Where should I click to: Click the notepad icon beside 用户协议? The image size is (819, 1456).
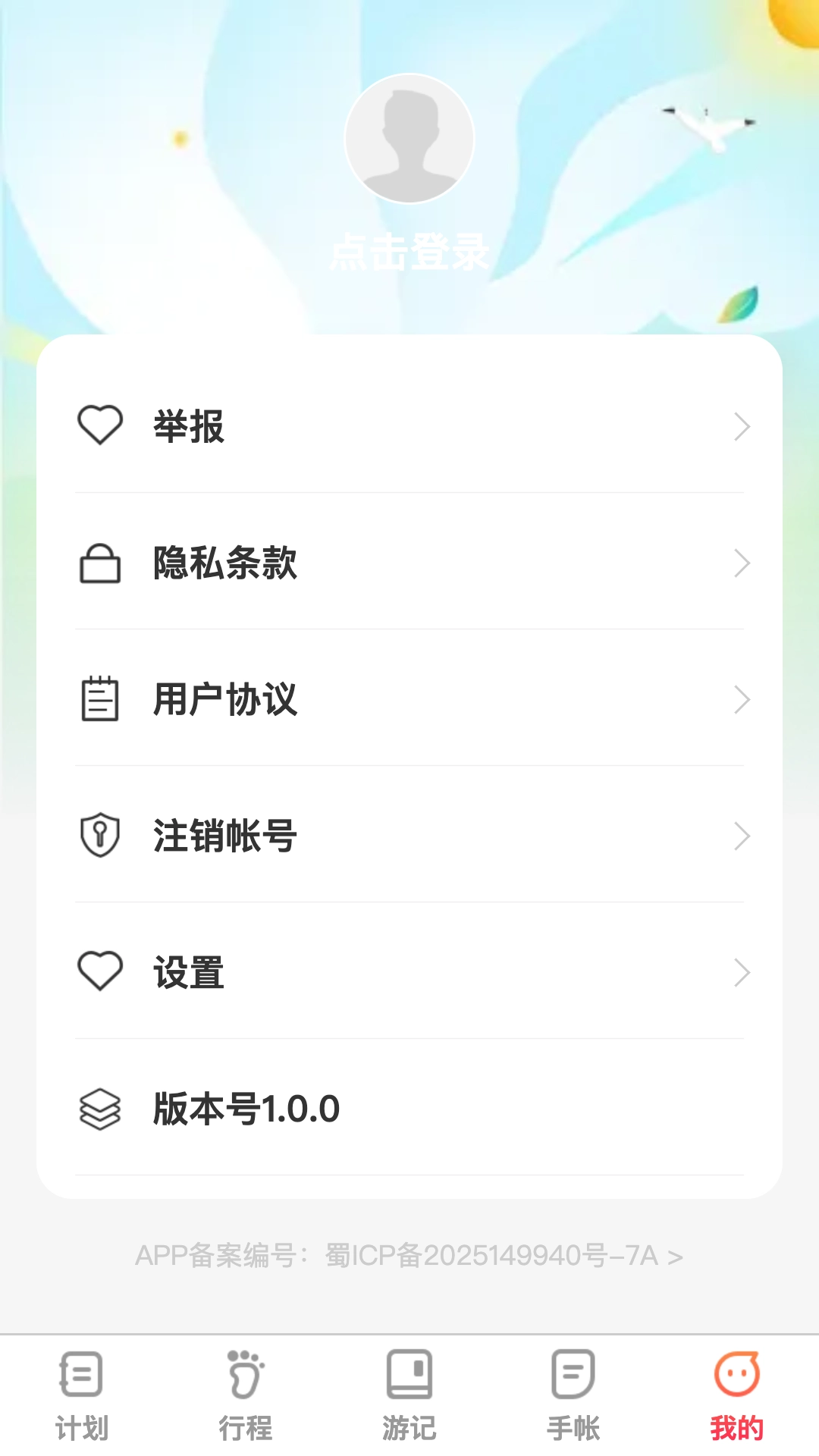click(101, 700)
